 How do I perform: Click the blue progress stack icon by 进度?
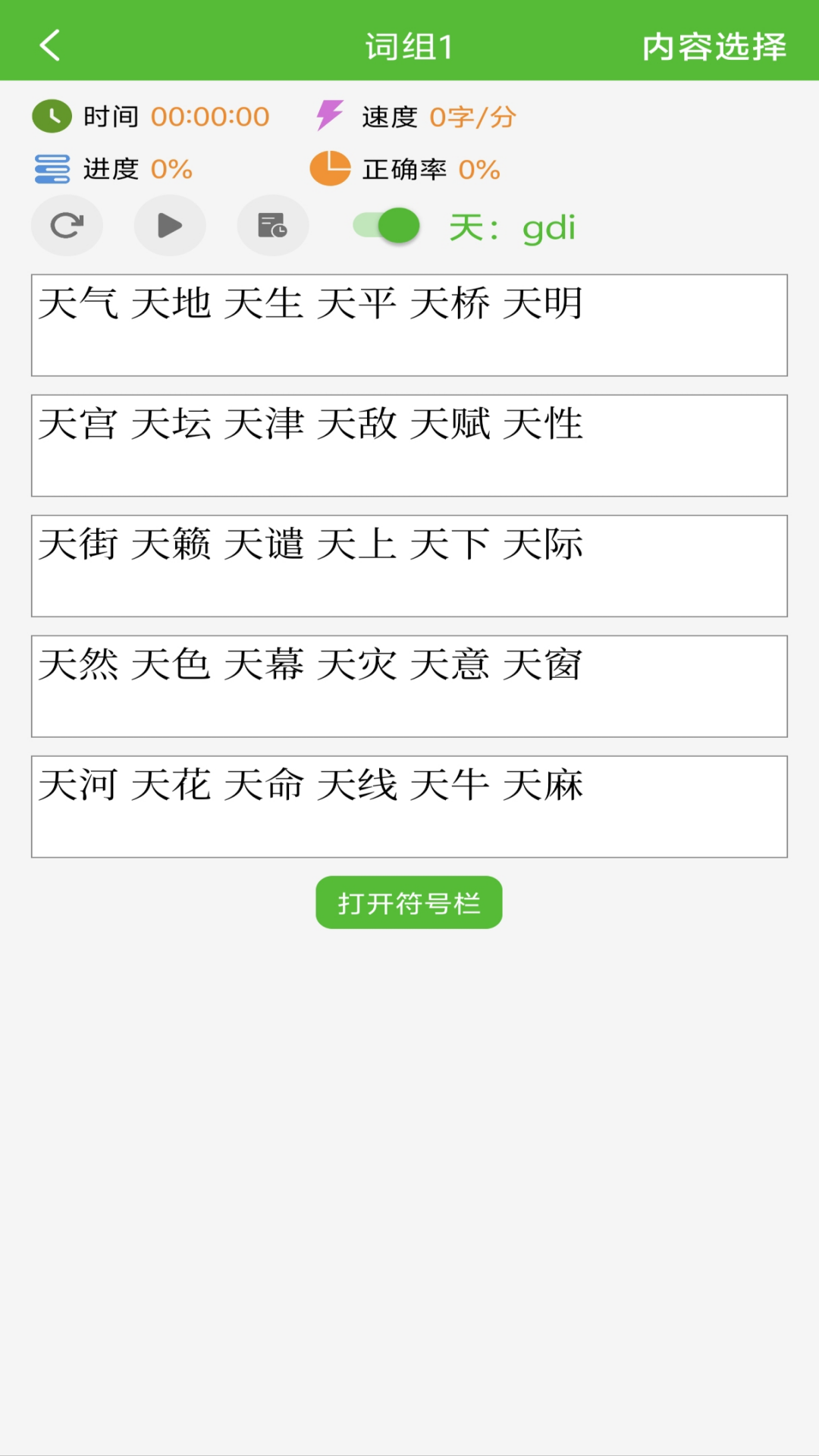tap(52, 169)
